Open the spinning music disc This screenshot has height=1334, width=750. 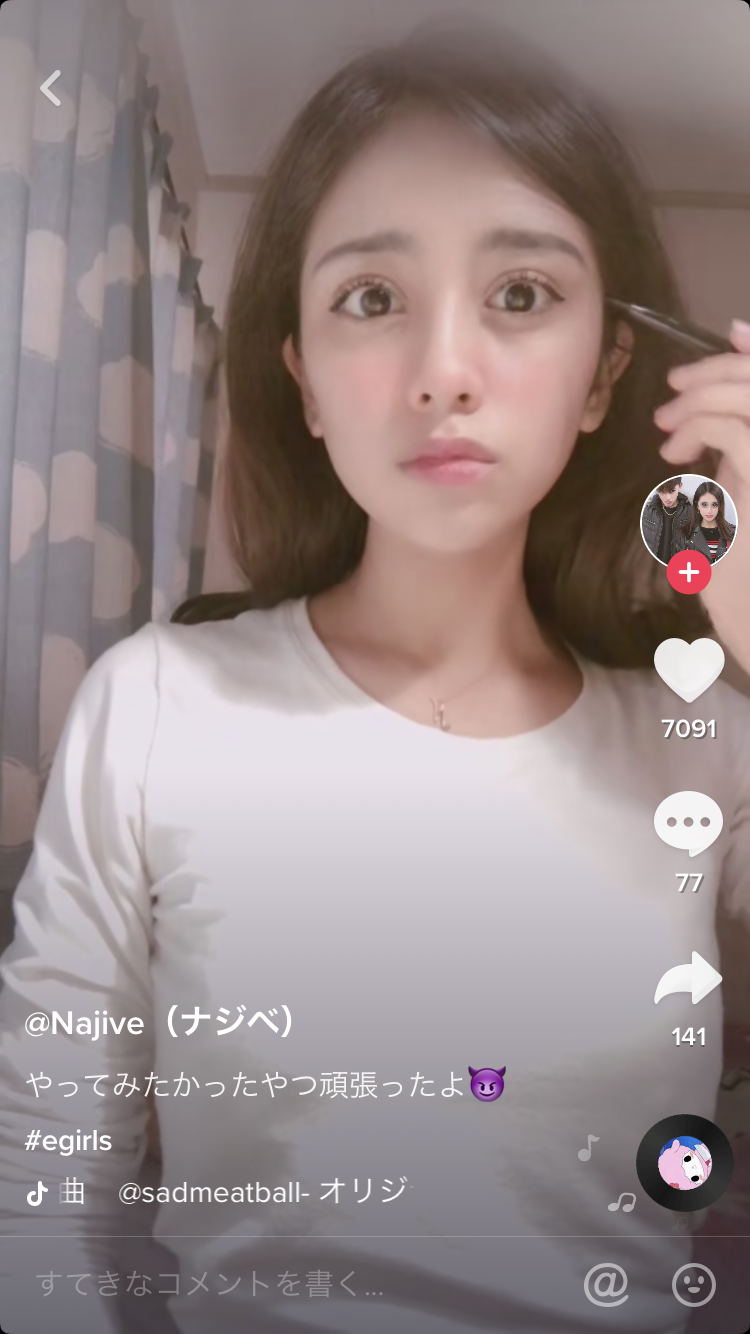pyautogui.click(x=685, y=1162)
